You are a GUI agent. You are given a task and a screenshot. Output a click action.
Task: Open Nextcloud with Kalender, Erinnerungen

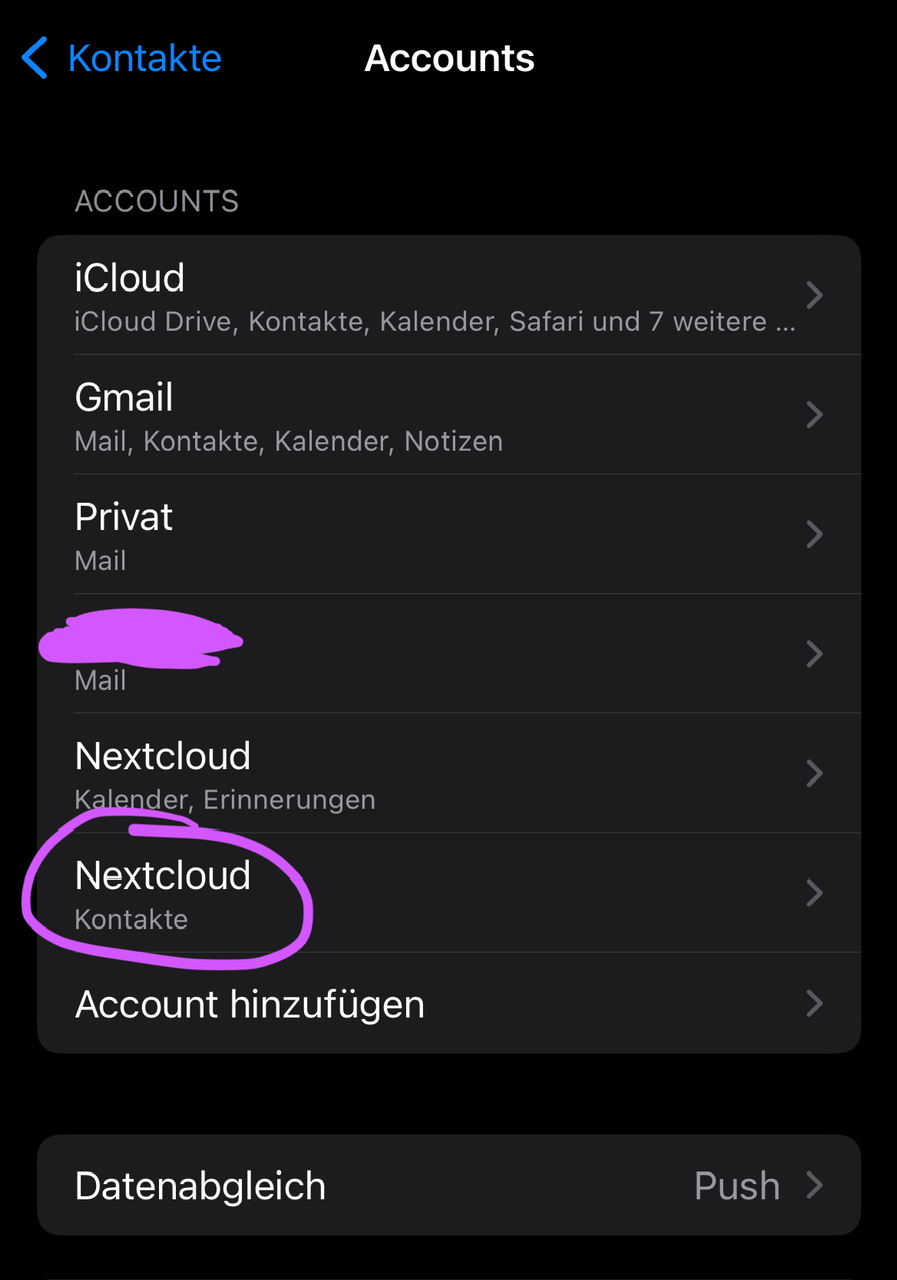448,773
